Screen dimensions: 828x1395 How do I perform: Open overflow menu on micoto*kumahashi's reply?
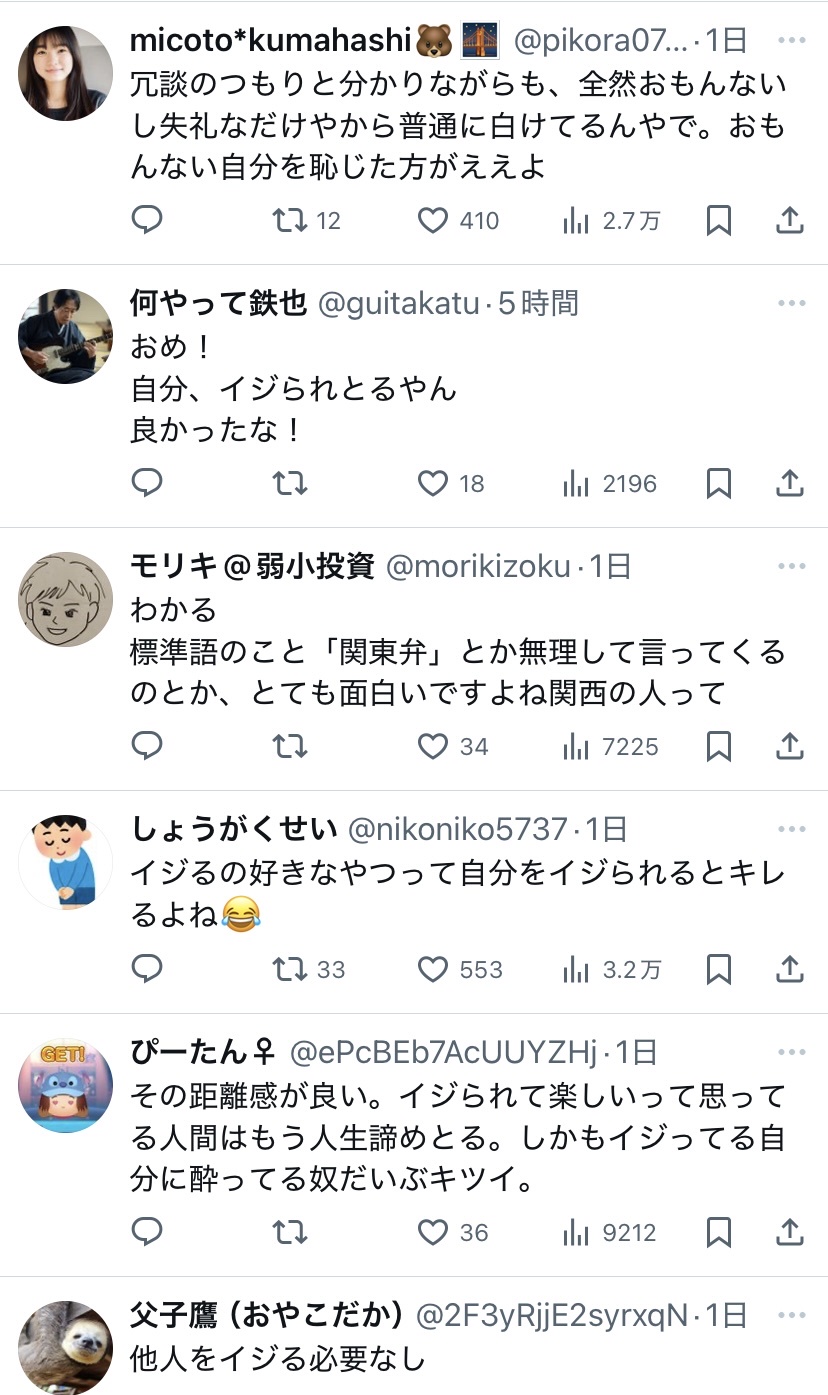791,41
